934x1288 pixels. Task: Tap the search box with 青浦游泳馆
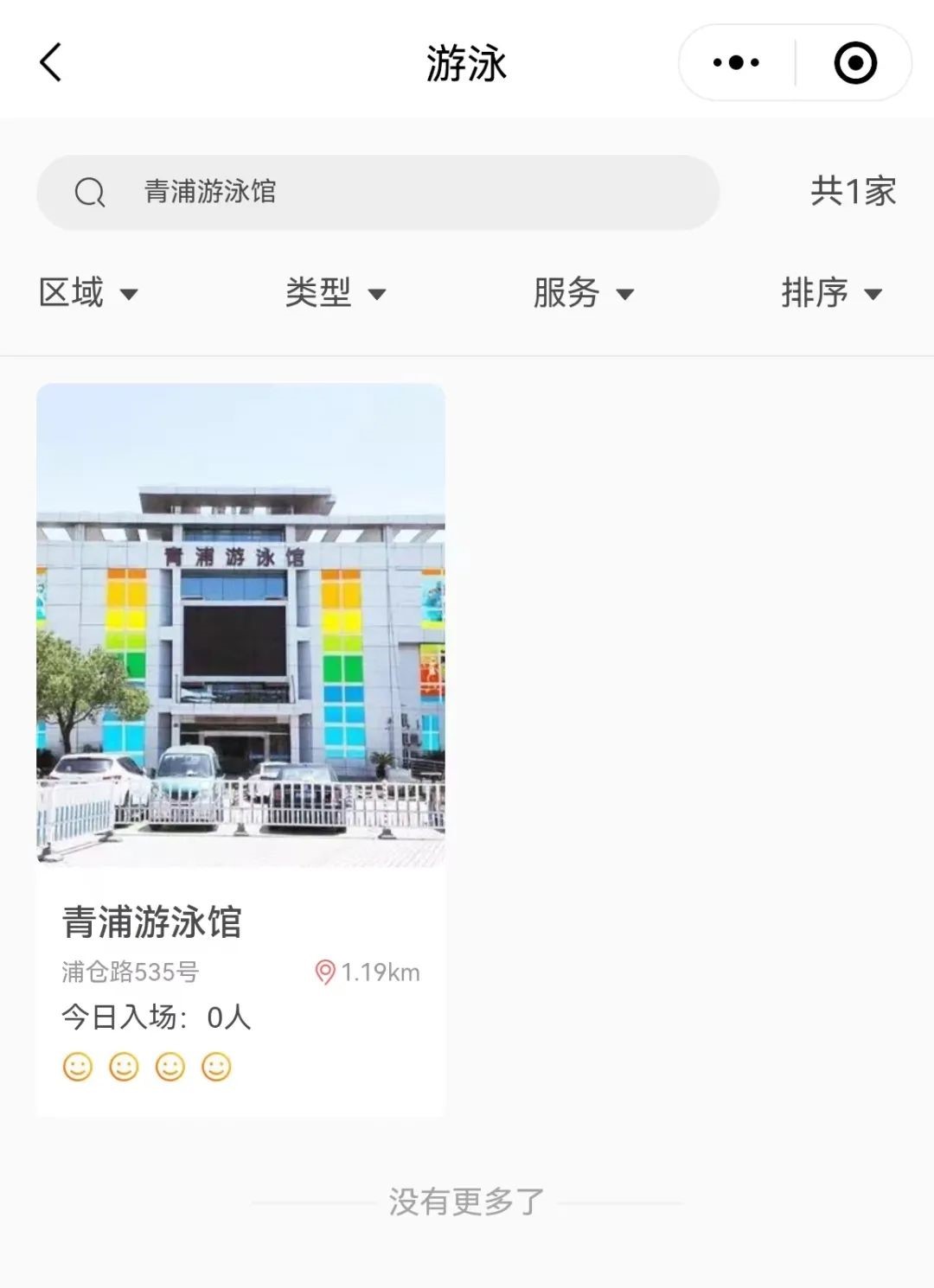[378, 192]
